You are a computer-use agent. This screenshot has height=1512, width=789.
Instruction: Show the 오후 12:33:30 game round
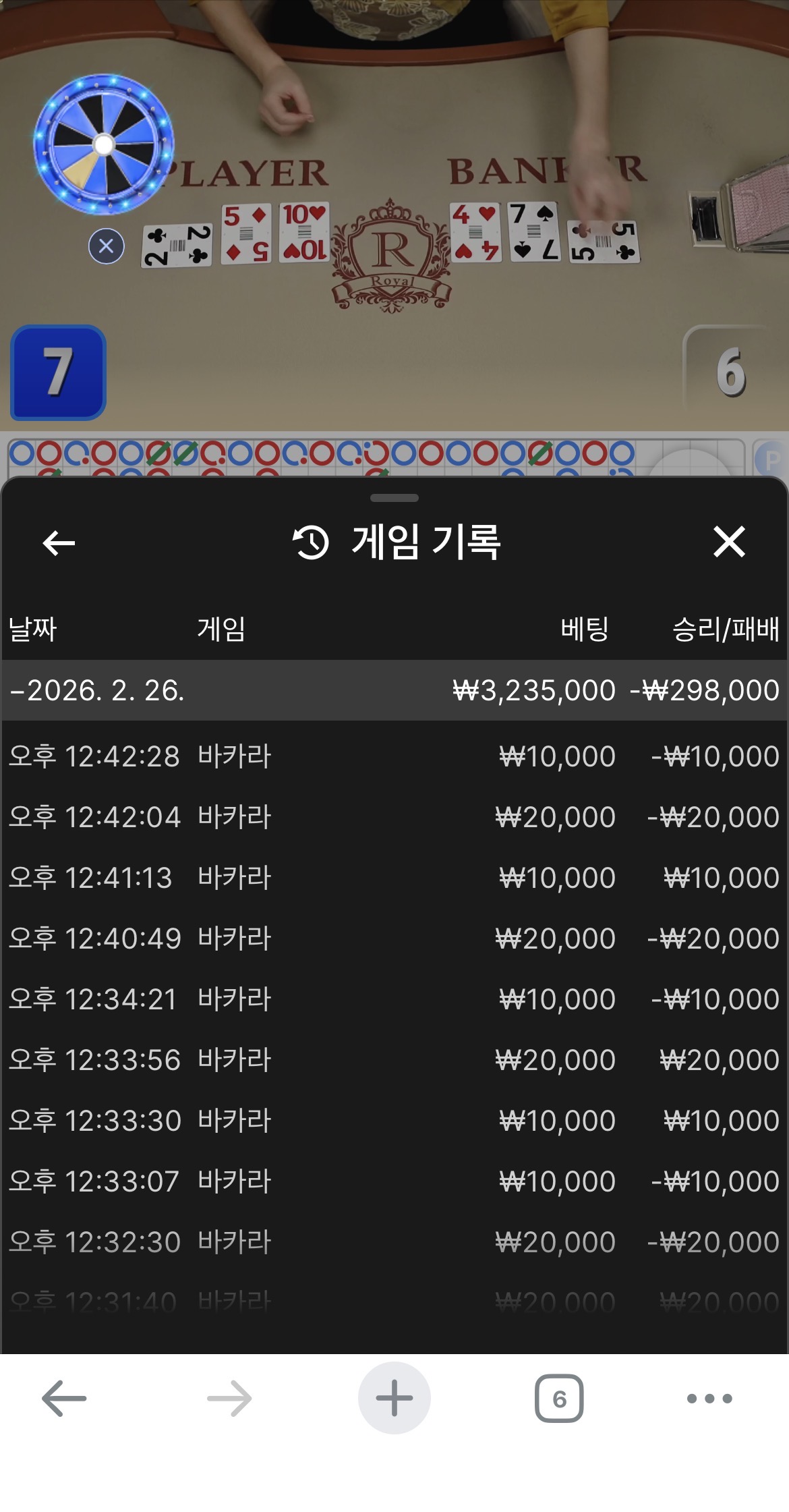click(x=394, y=1121)
